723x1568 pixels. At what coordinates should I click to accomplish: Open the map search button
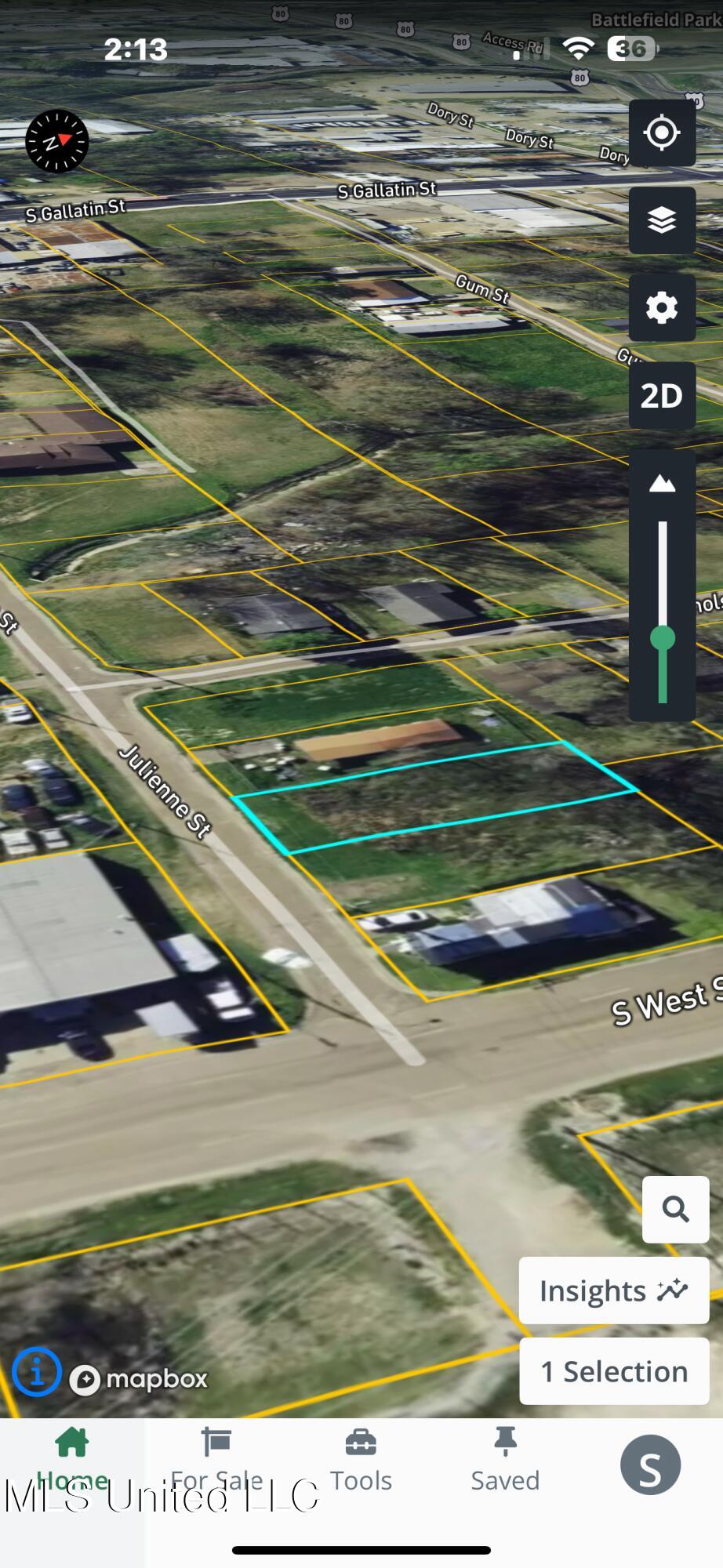[675, 1209]
